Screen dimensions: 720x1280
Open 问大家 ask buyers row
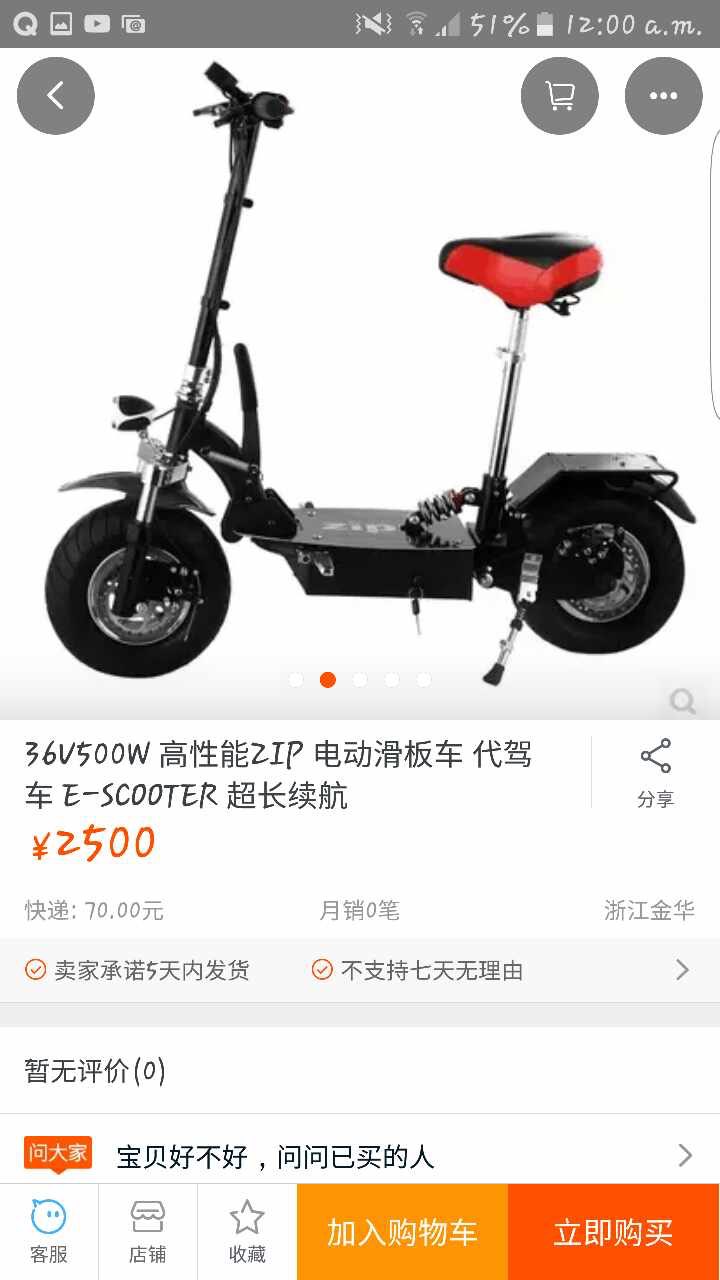pos(360,1156)
